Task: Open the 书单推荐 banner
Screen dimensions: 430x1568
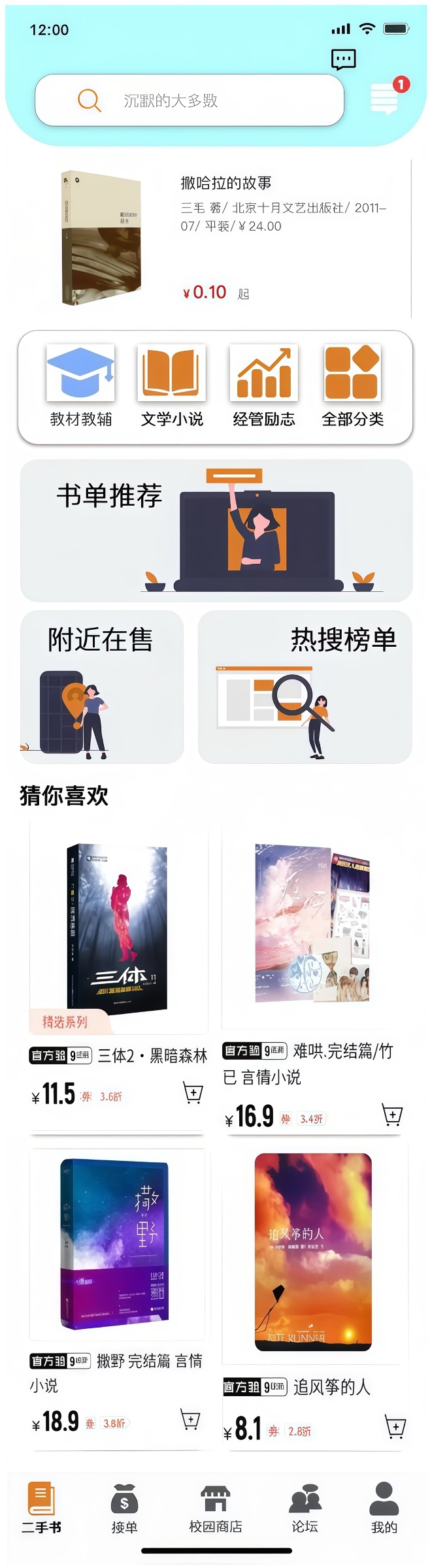Action: tap(216, 530)
